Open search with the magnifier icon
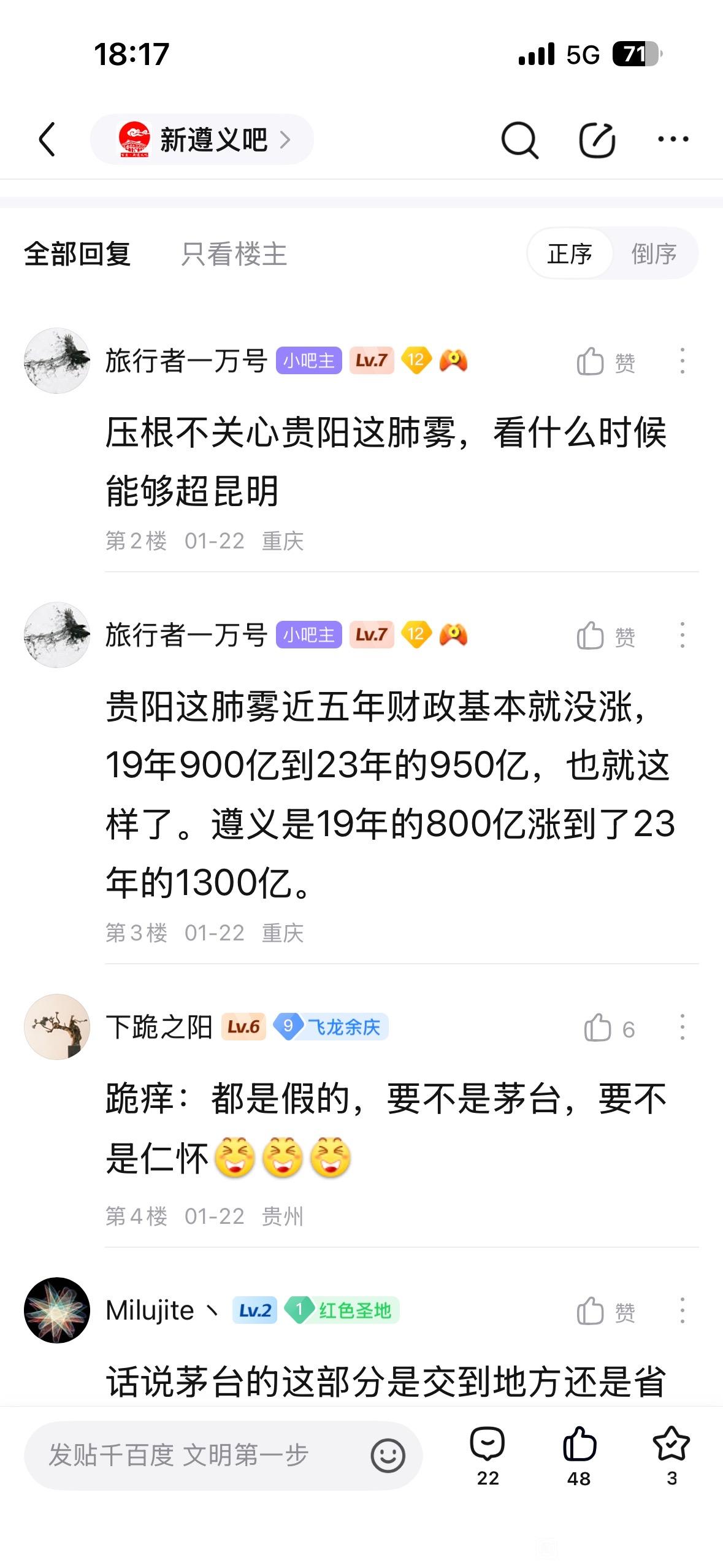Viewport: 723px width, 1568px height. [x=519, y=140]
